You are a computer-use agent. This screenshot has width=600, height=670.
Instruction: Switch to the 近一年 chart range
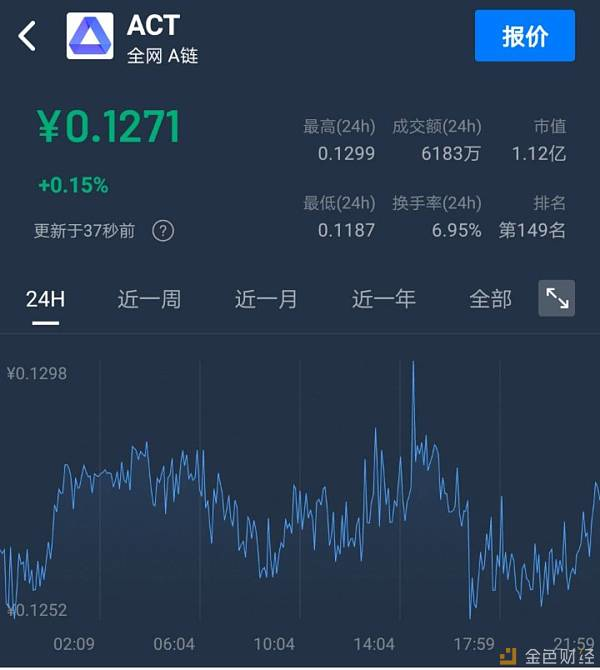(x=383, y=299)
